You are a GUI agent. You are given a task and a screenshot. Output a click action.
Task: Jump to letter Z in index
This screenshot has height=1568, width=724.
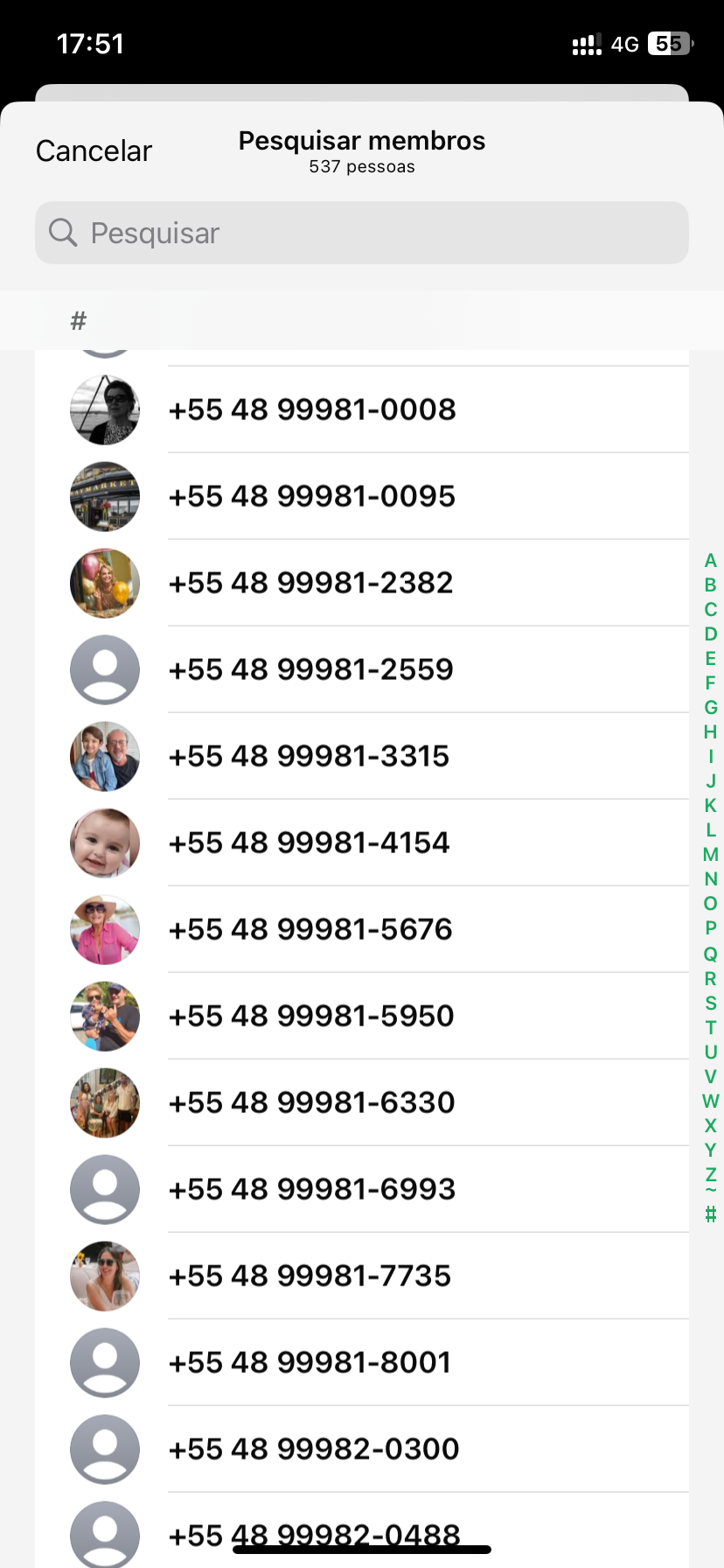(x=710, y=1174)
